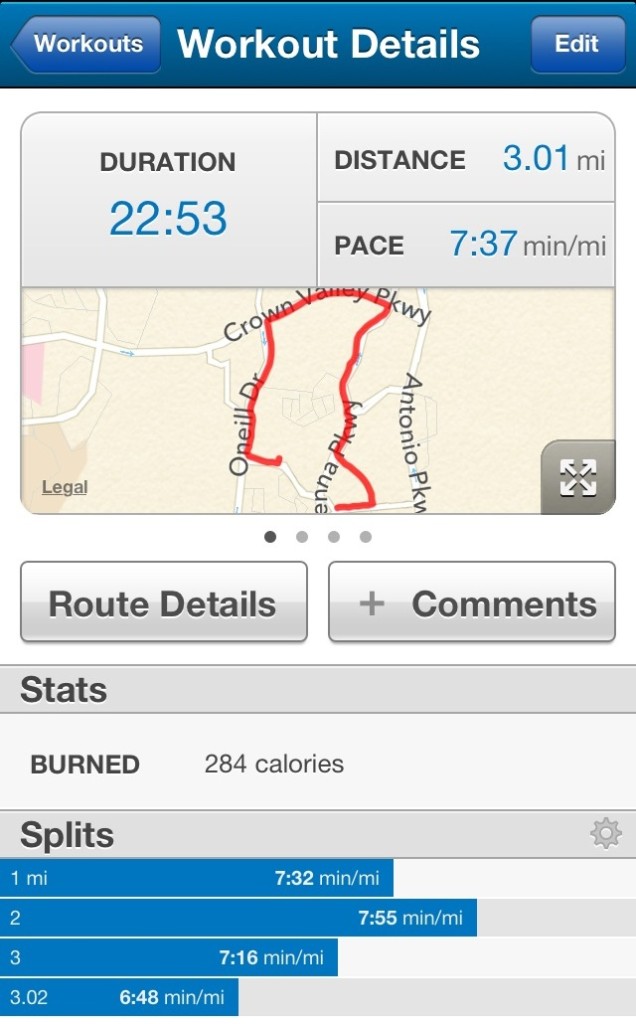Tap the Legal link on the map

[x=65, y=487]
